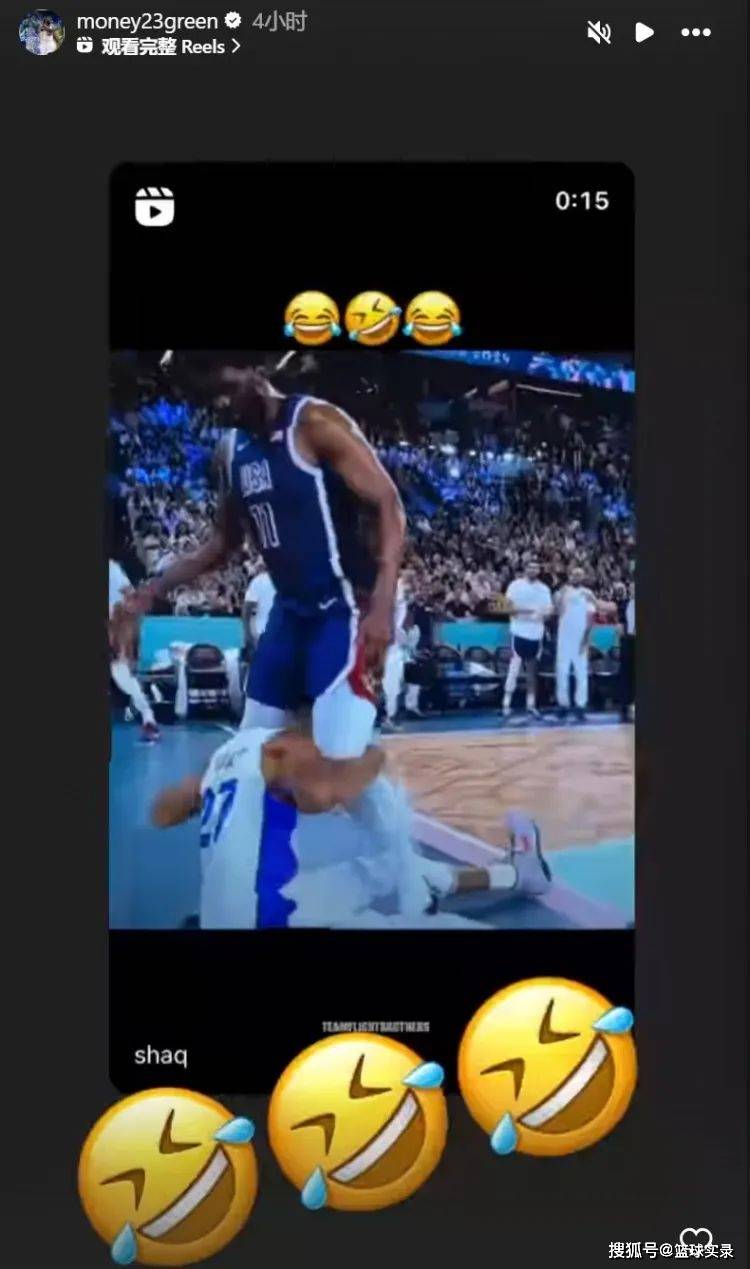Unmute the story sound

click(598, 32)
